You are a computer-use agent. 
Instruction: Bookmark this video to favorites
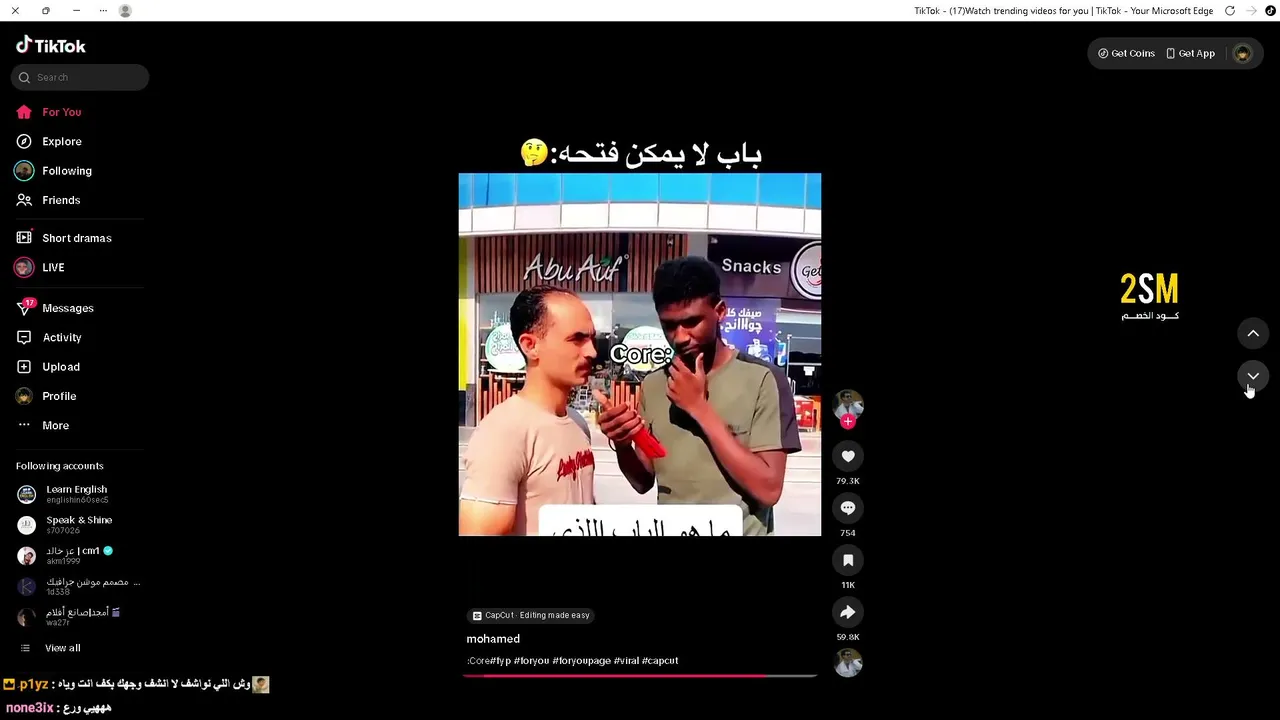pyautogui.click(x=848, y=560)
